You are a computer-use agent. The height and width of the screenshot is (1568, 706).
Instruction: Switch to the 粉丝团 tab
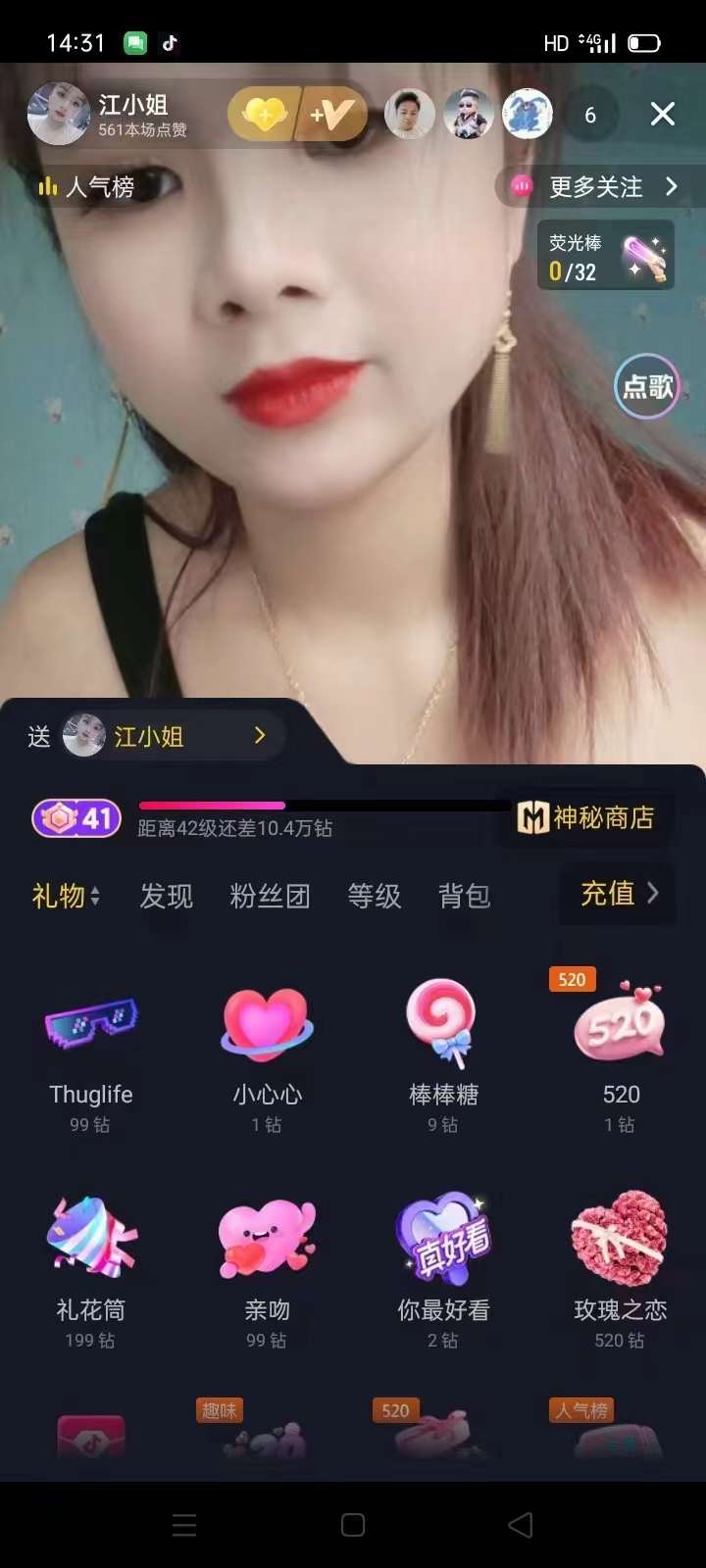pos(270,896)
